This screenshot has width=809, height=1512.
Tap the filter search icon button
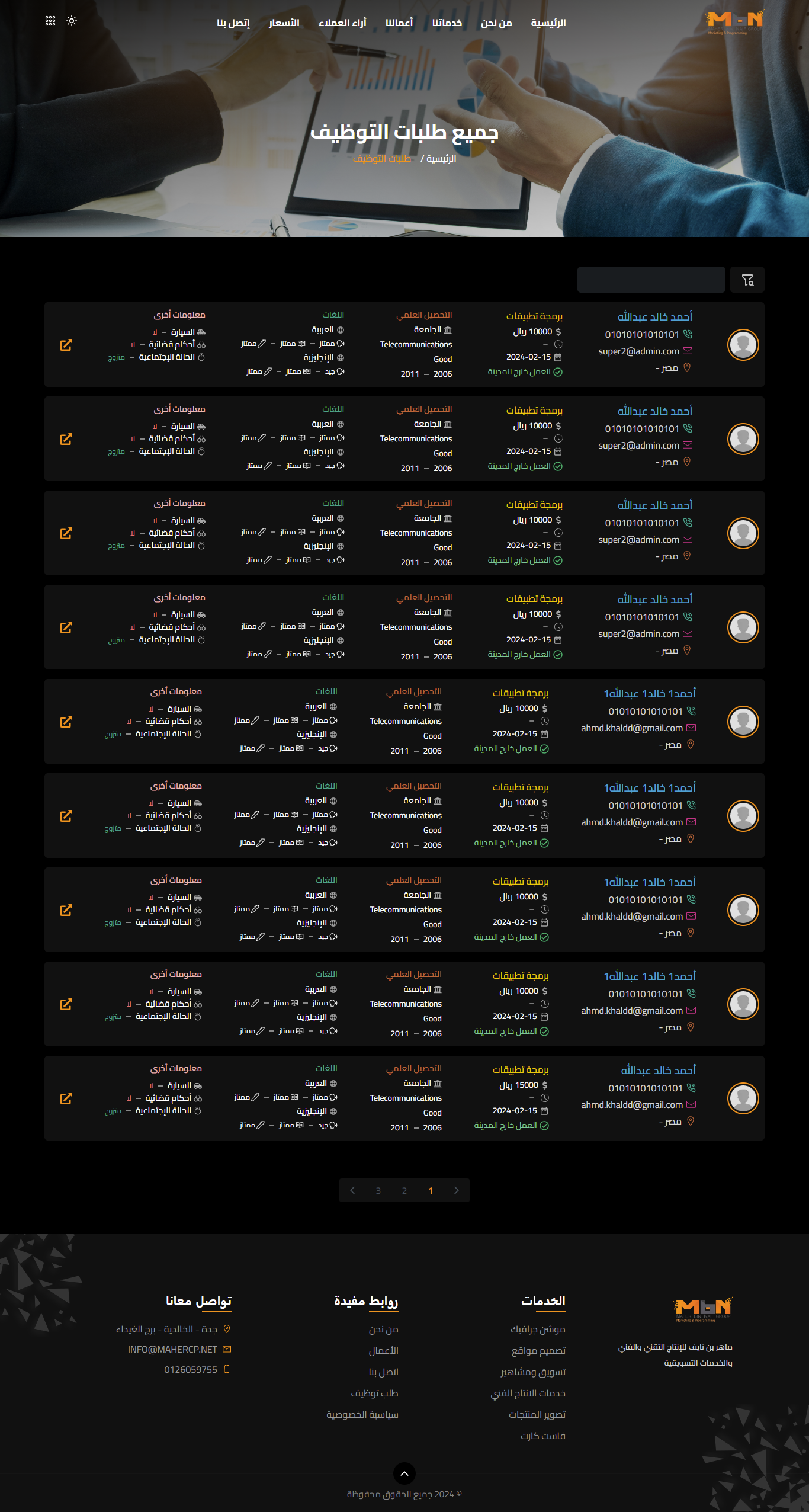coord(747,280)
